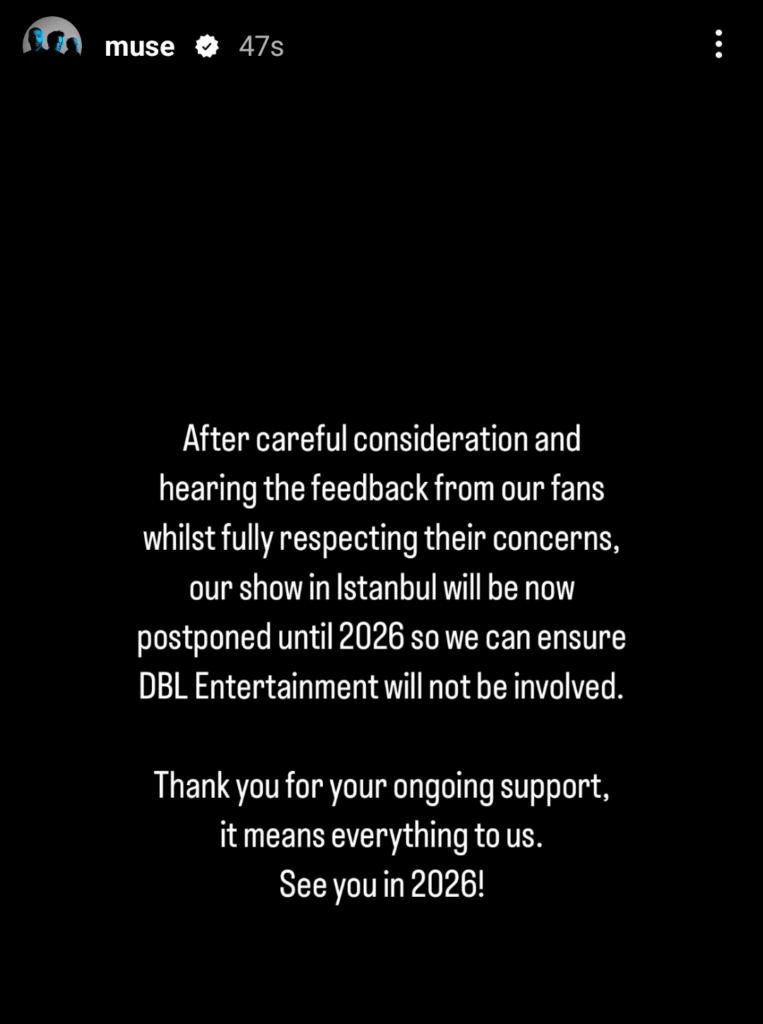
Task: Open the three-dot overflow menu
Action: [718, 44]
